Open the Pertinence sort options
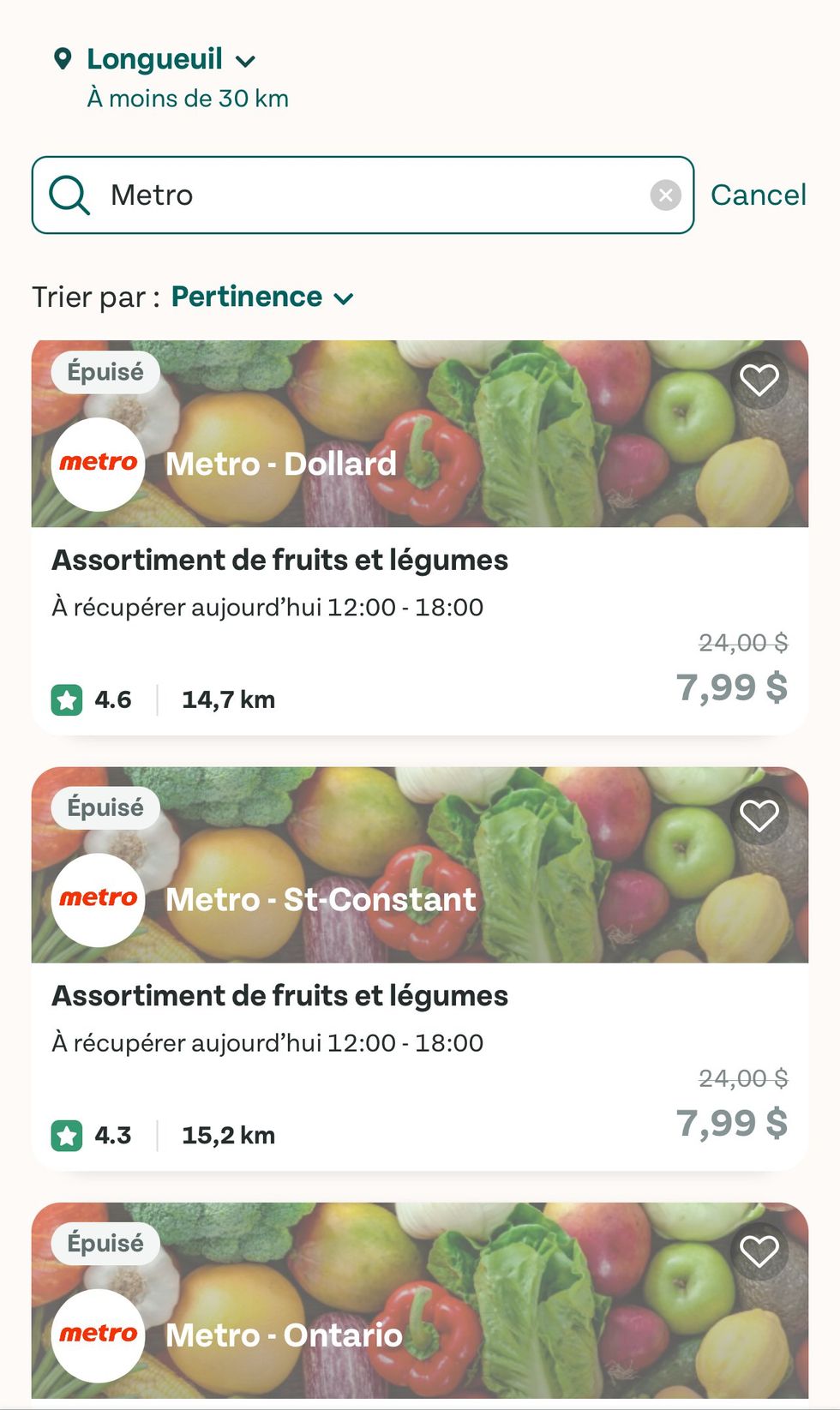840x1410 pixels. click(x=249, y=297)
